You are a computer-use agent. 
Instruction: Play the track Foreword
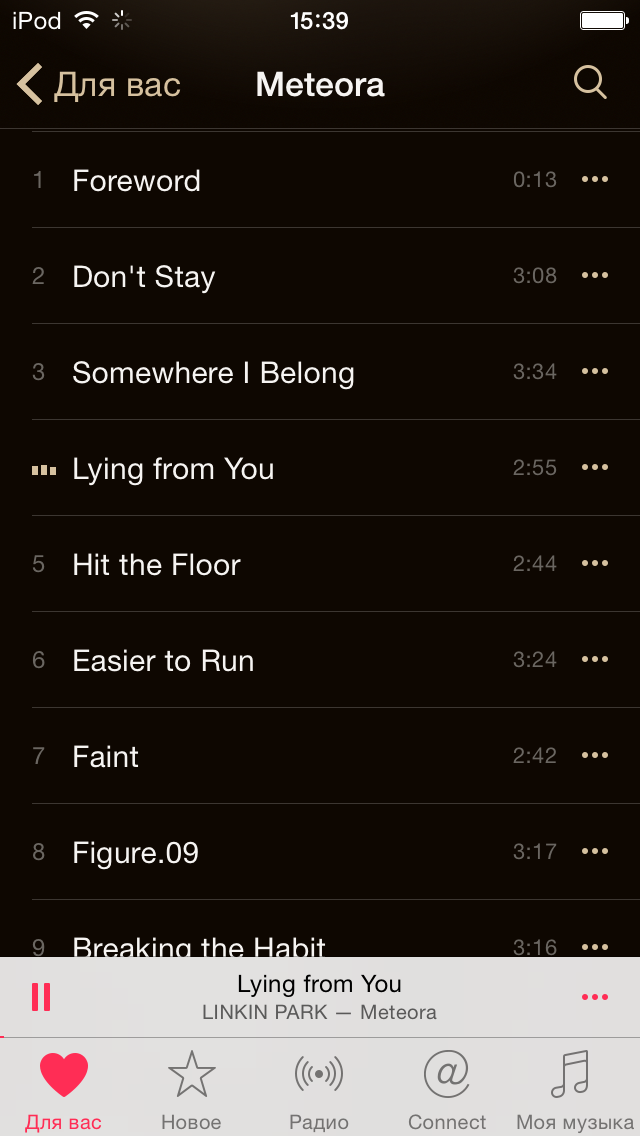[x=320, y=180]
